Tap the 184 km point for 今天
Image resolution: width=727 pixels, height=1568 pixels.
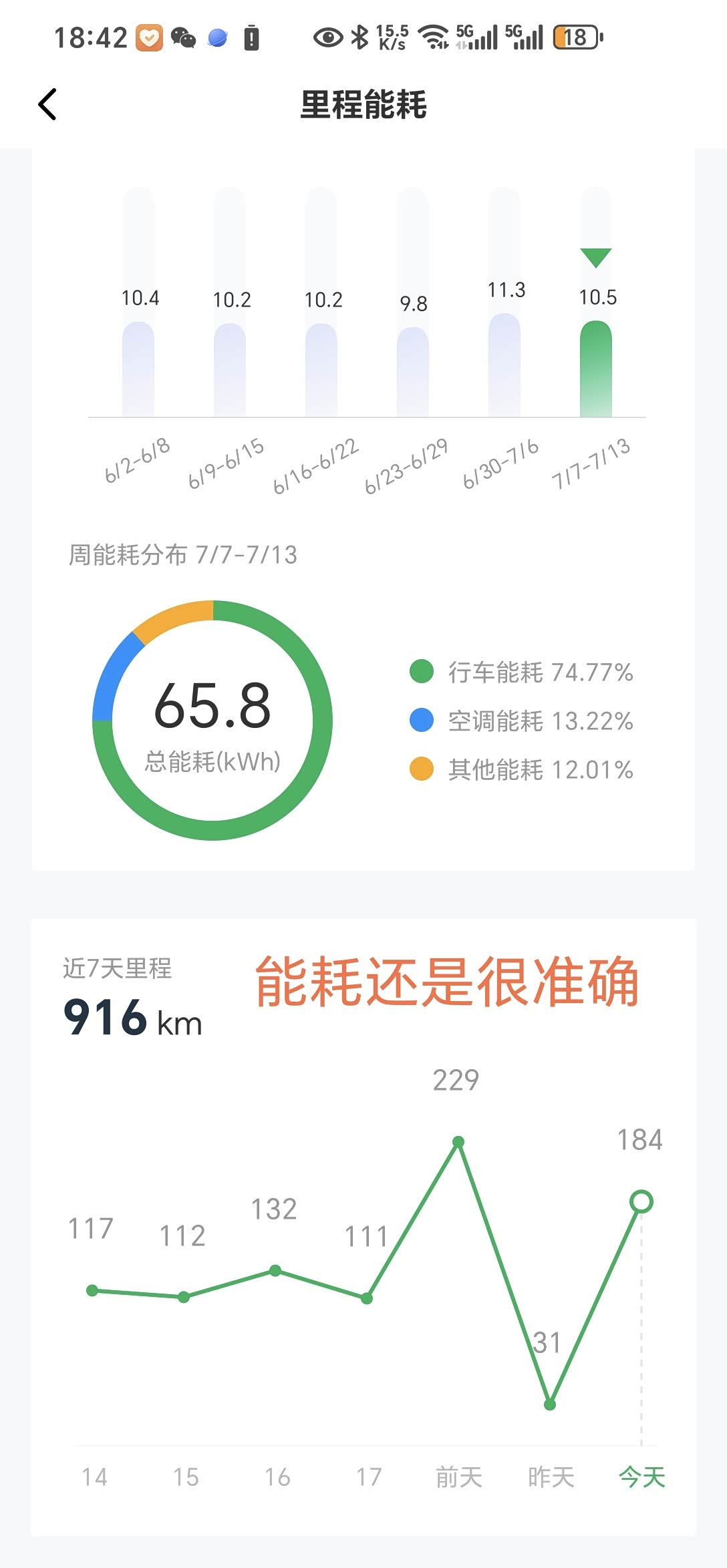point(641,1201)
